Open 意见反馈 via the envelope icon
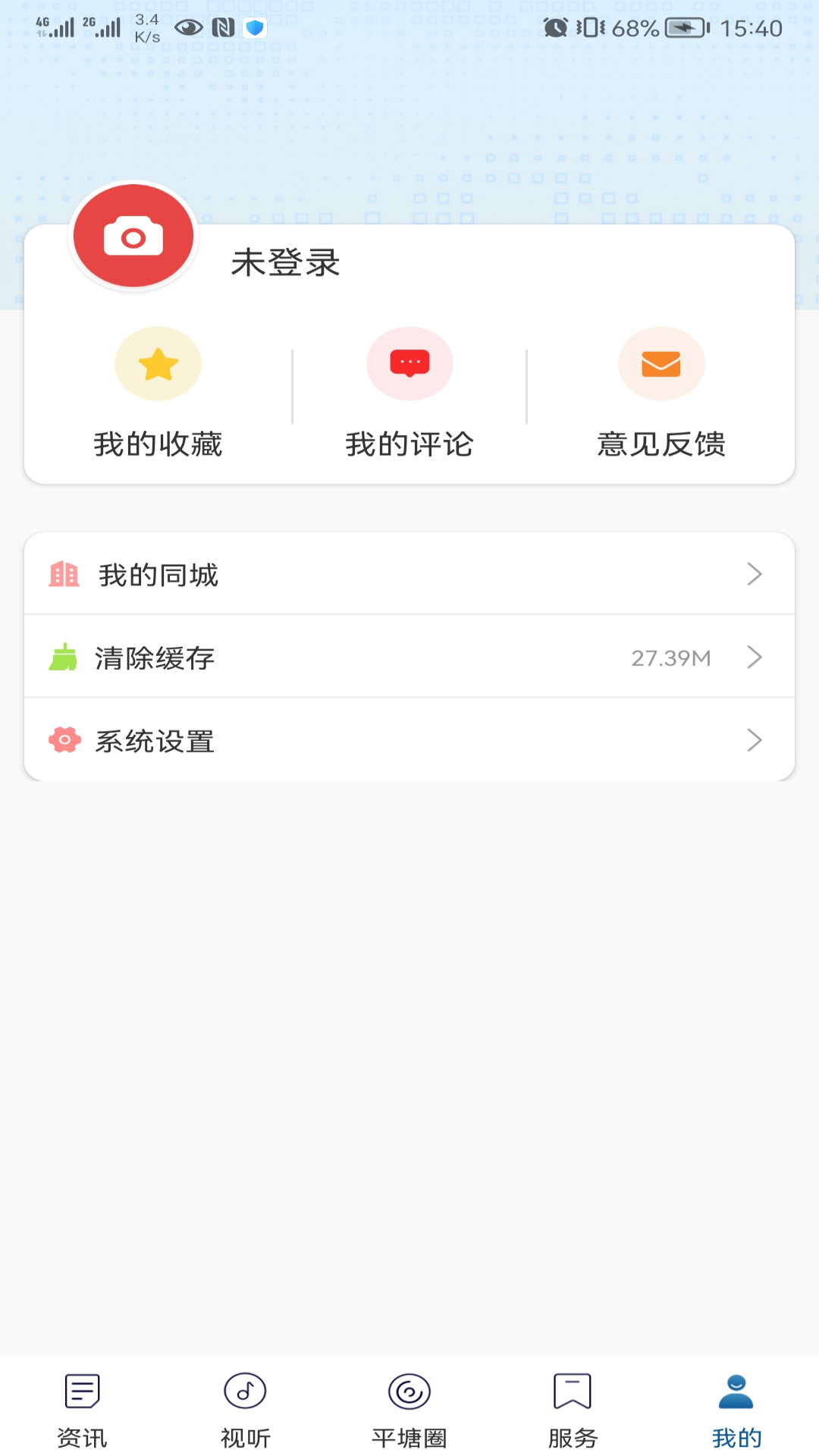The image size is (819, 1456). (x=661, y=364)
